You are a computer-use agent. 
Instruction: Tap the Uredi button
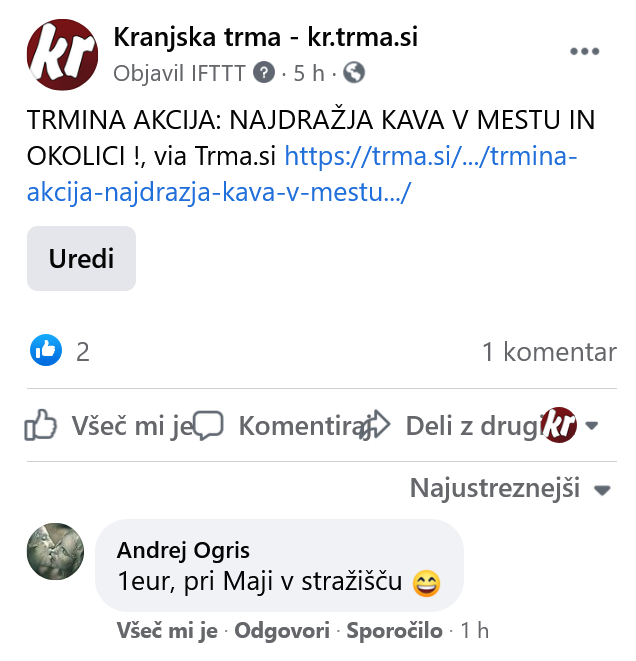point(81,259)
